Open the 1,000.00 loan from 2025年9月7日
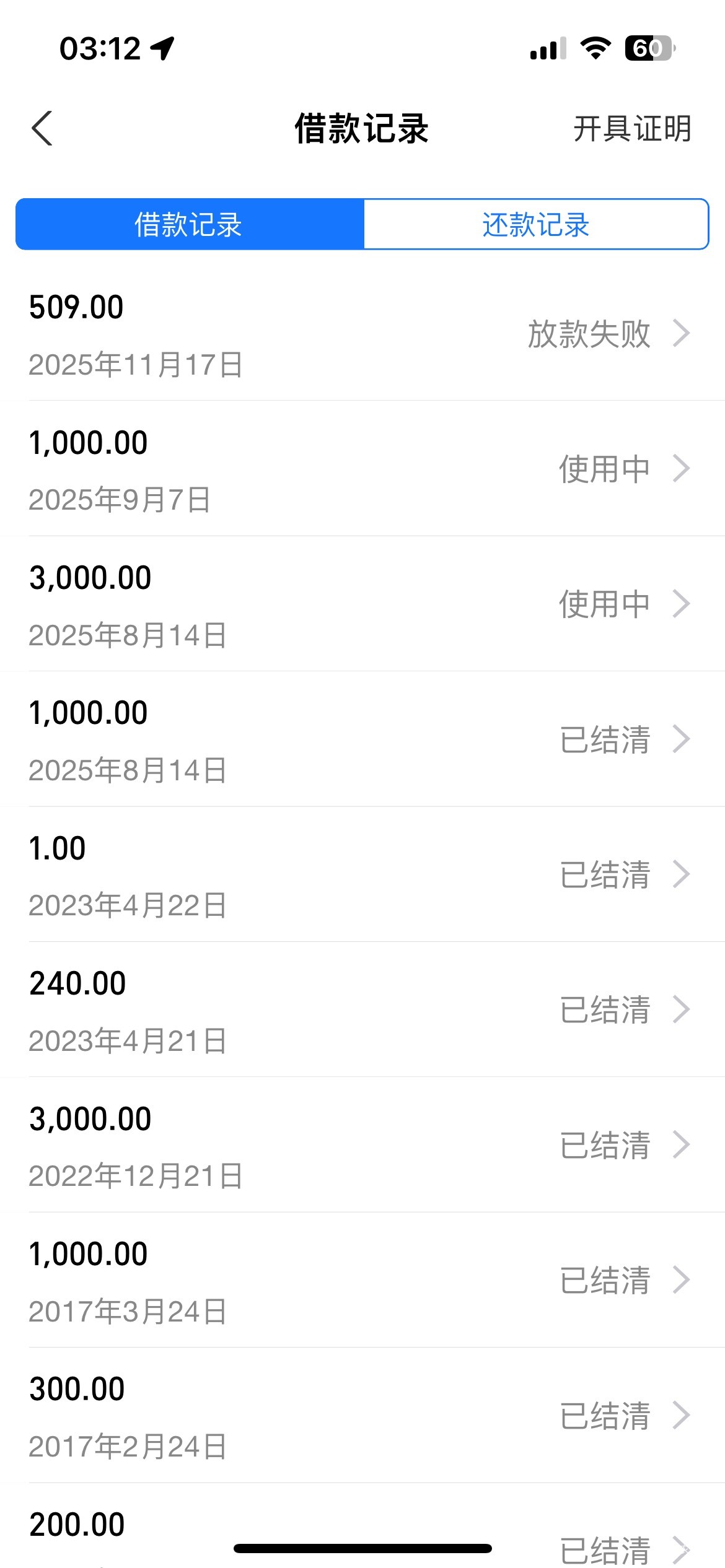The height and width of the screenshot is (1568, 725). point(362,469)
